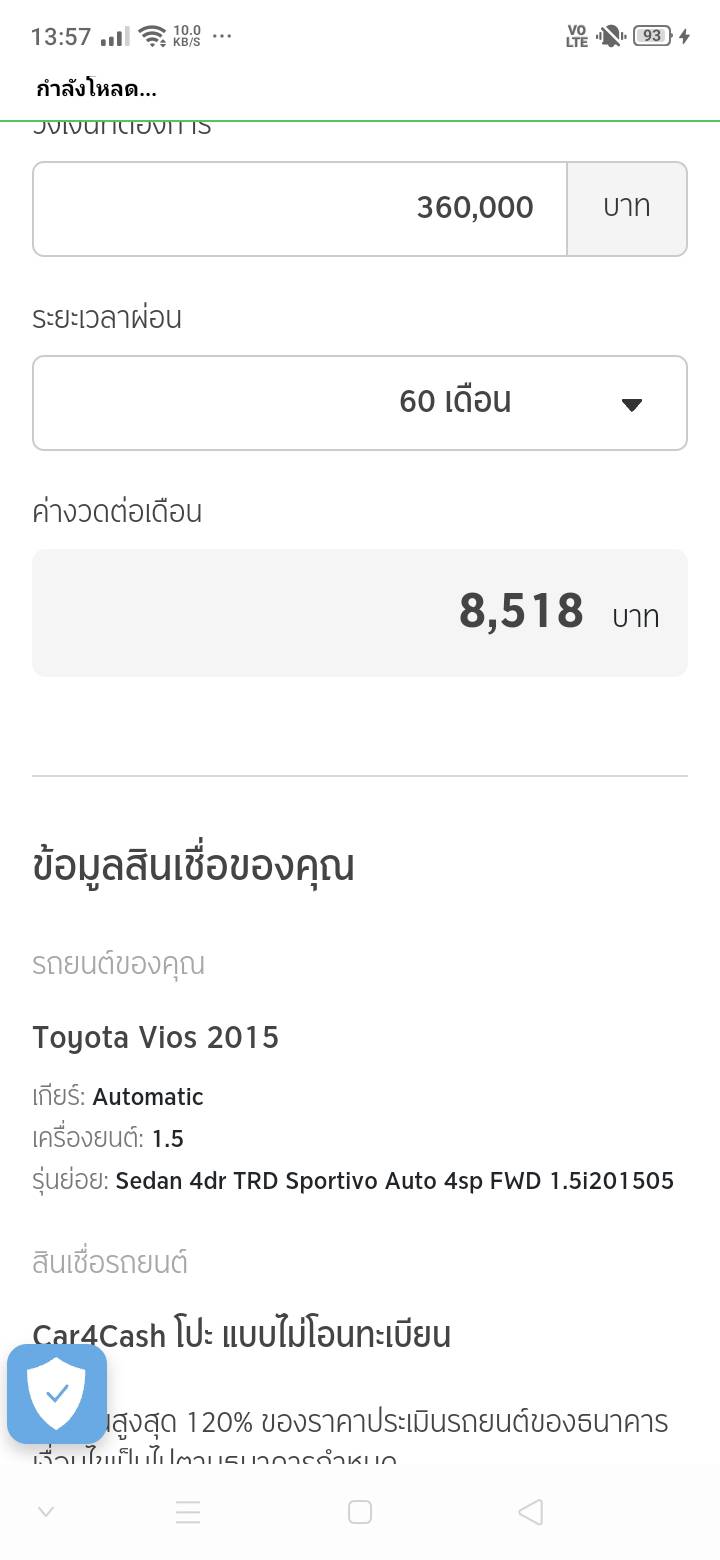Open the system navigation menu icon
720x1560 pixels.
pos(188,1512)
